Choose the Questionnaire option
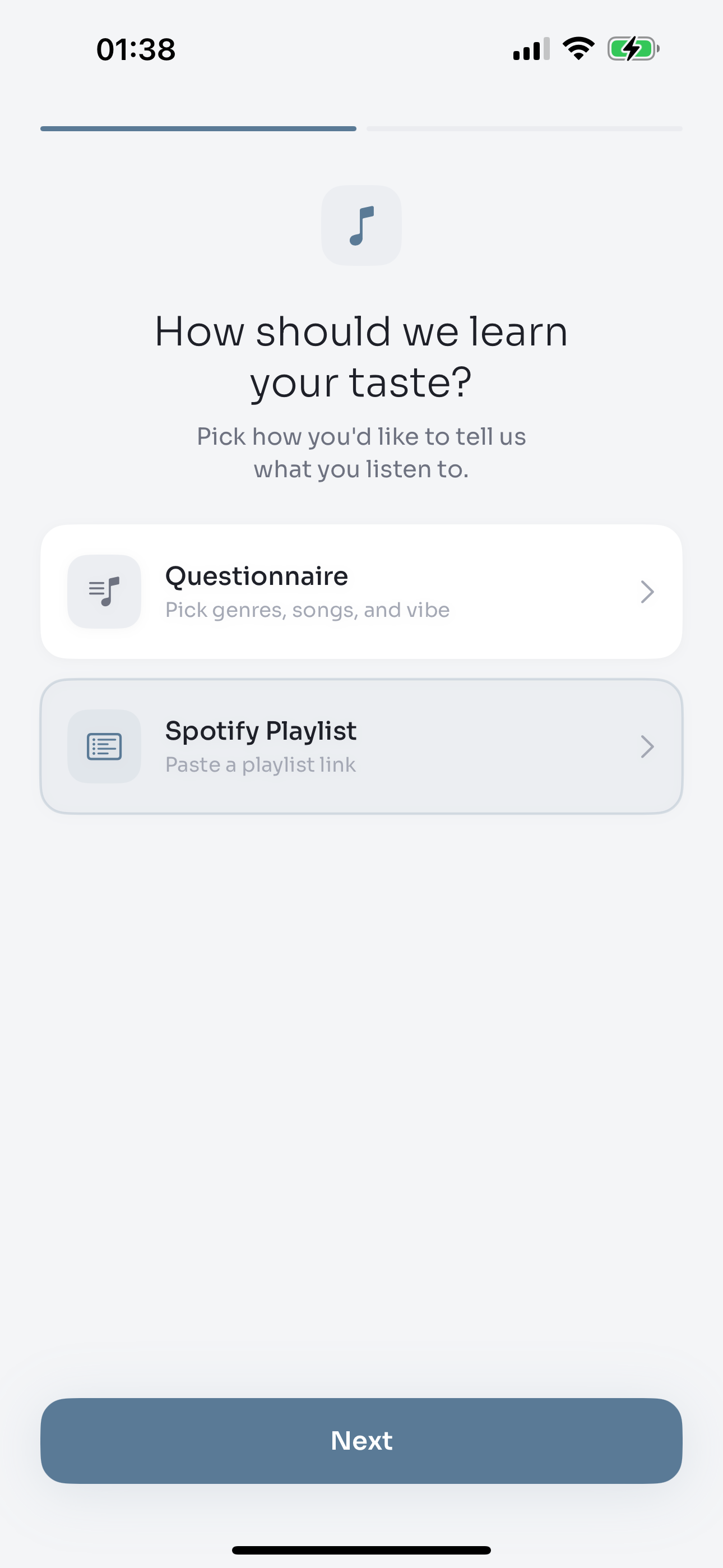Screen dimensions: 723x1568 (x=361, y=591)
